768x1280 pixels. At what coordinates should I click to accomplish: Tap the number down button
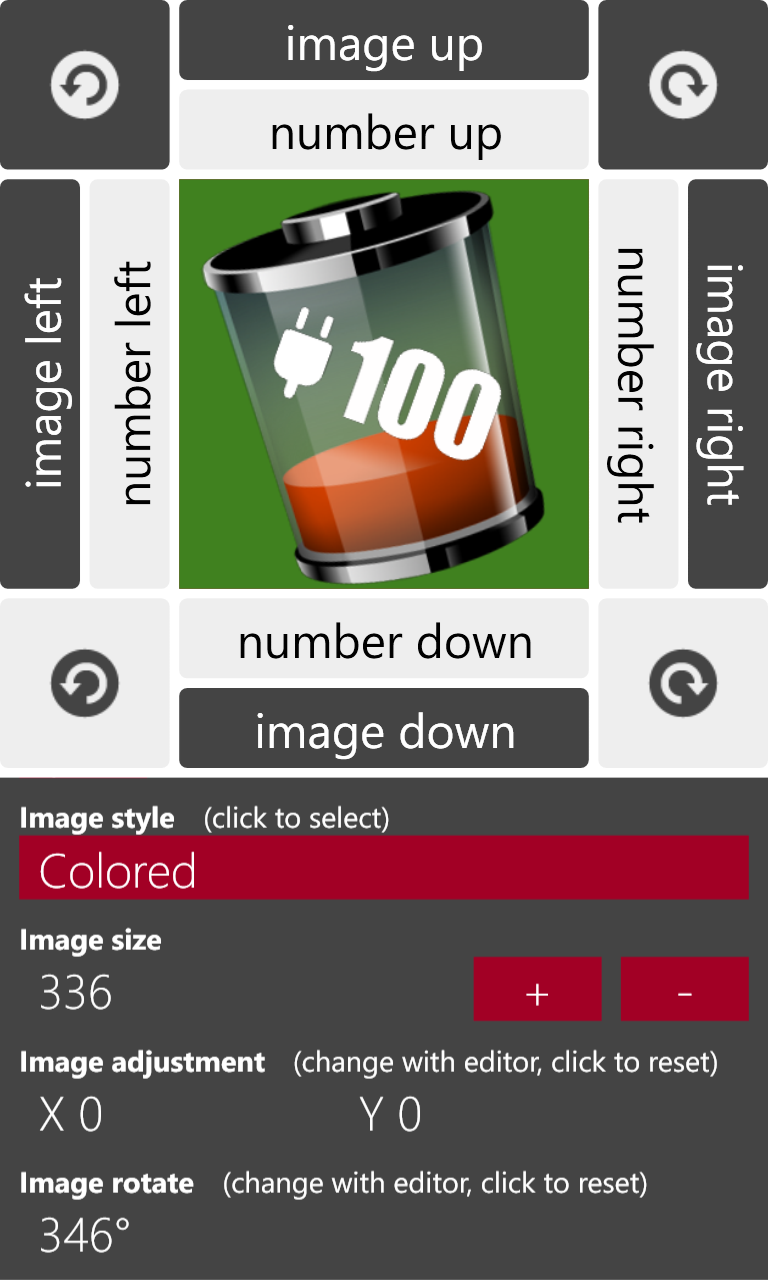coord(384,638)
